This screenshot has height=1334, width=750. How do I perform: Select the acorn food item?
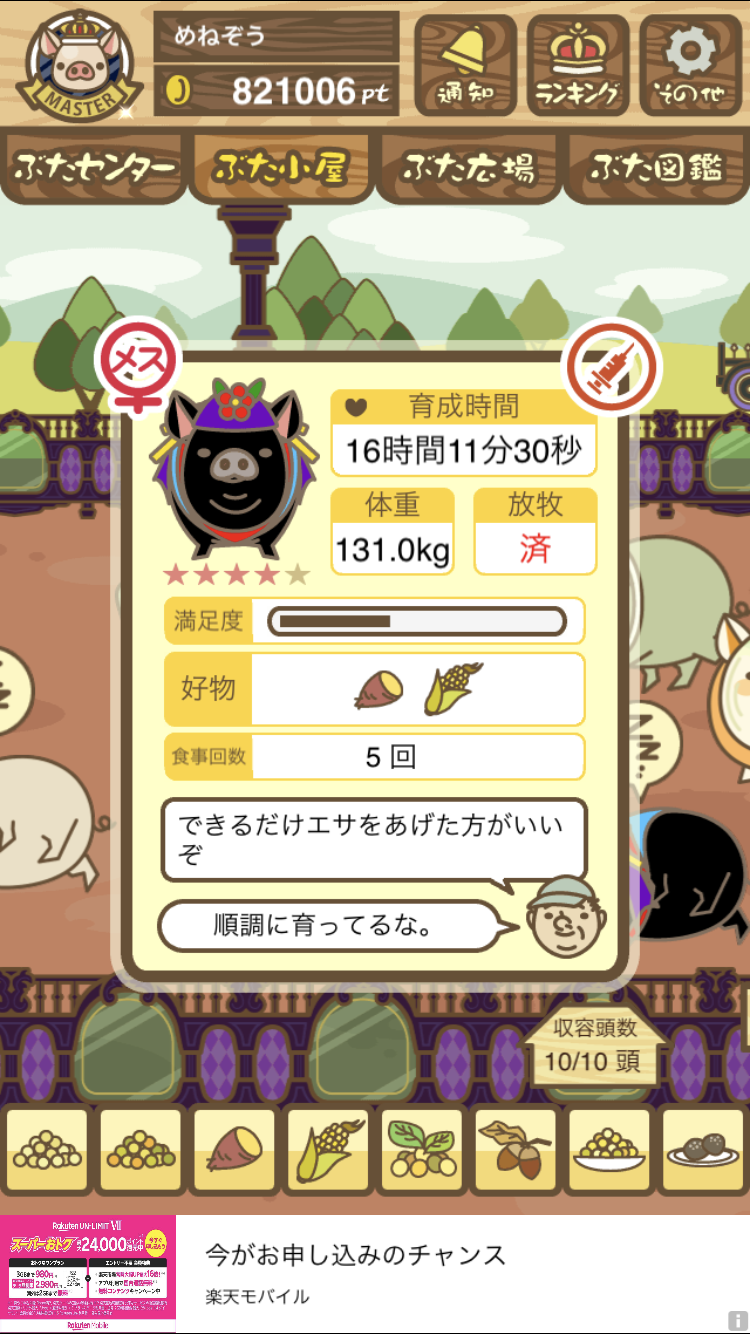coord(516,1150)
